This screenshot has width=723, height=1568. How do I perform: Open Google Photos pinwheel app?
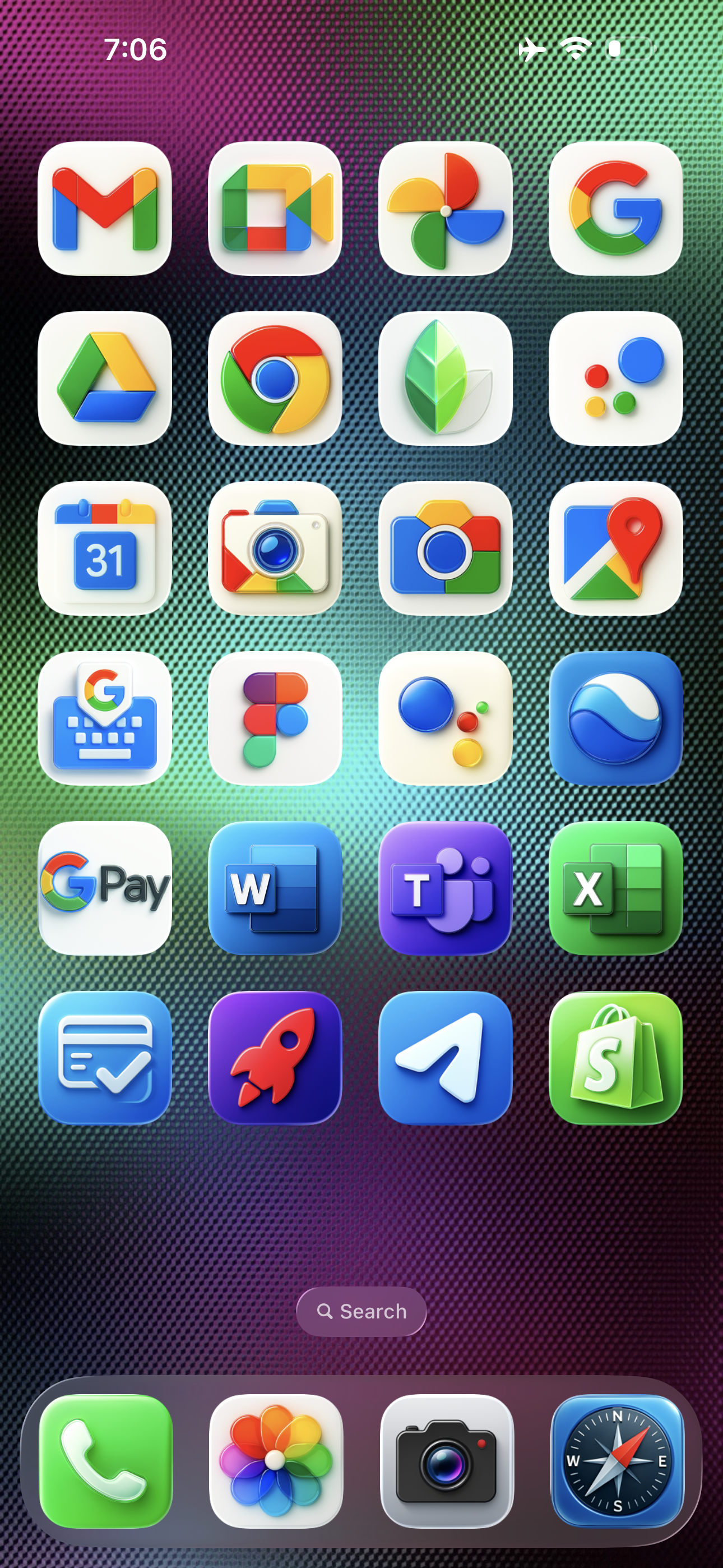pos(446,209)
